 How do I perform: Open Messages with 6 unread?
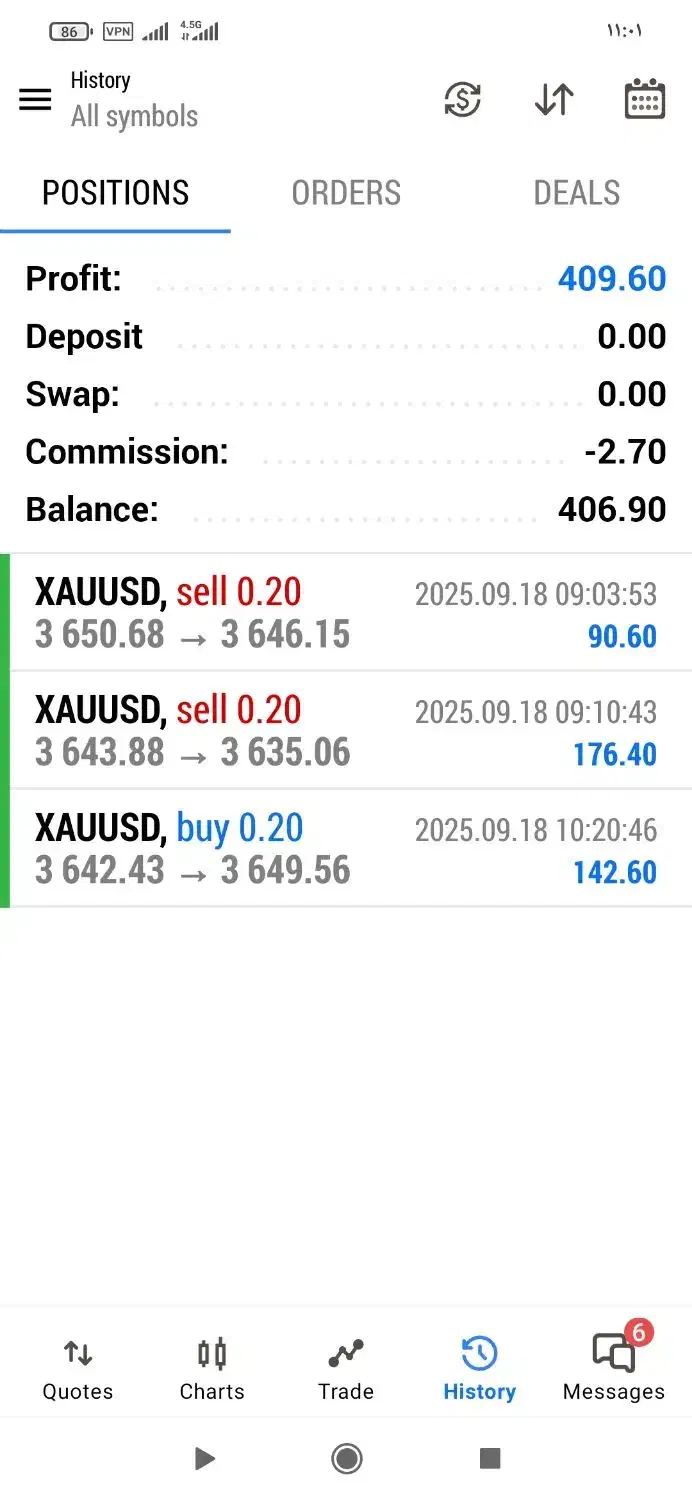[613, 1368]
